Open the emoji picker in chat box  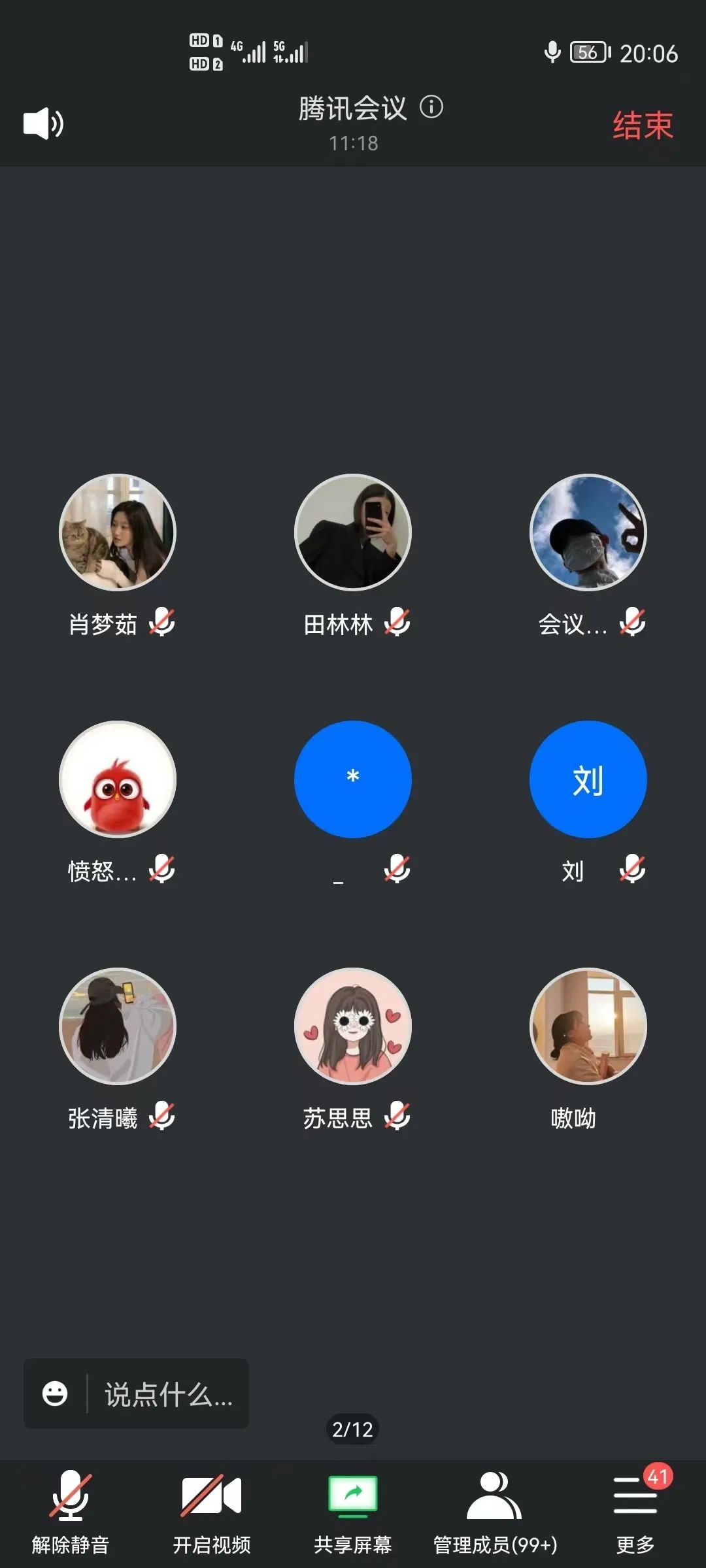pyautogui.click(x=55, y=1394)
